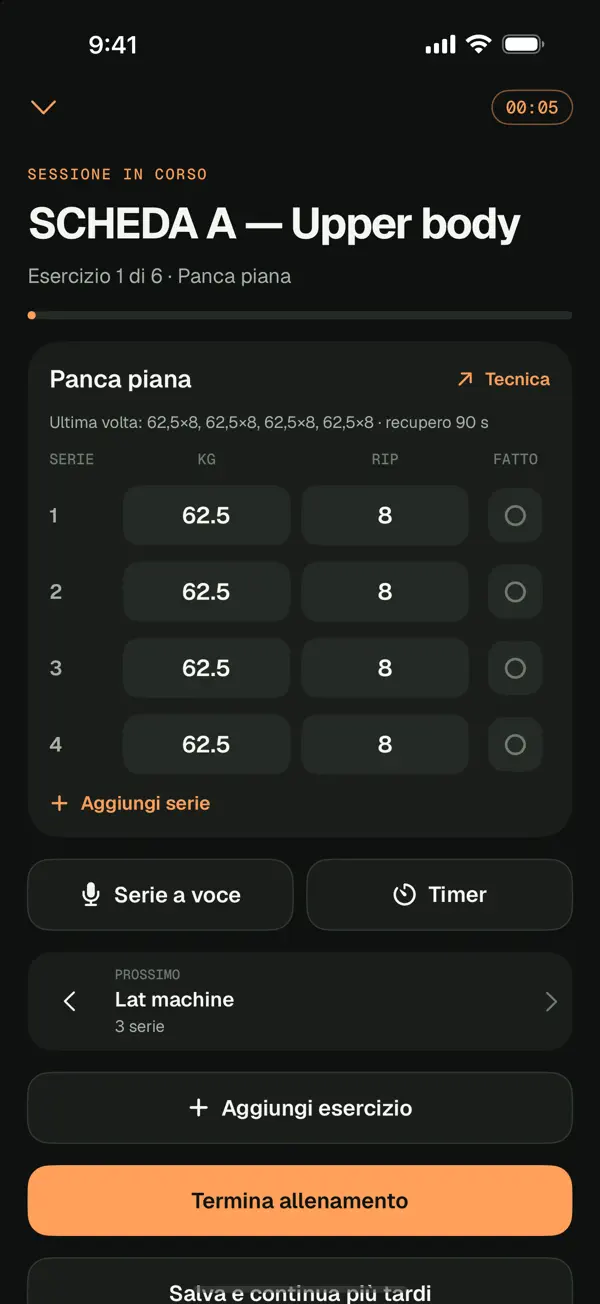Image resolution: width=600 pixels, height=1304 pixels.
Task: Mark set 3 as done
Action: 515,668
